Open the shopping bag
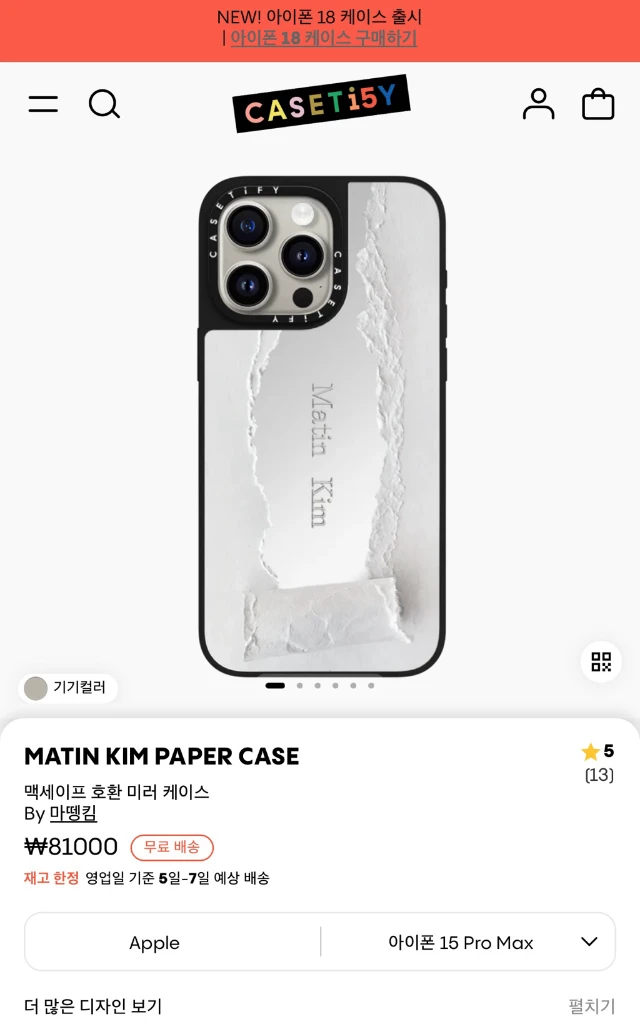 (x=598, y=104)
